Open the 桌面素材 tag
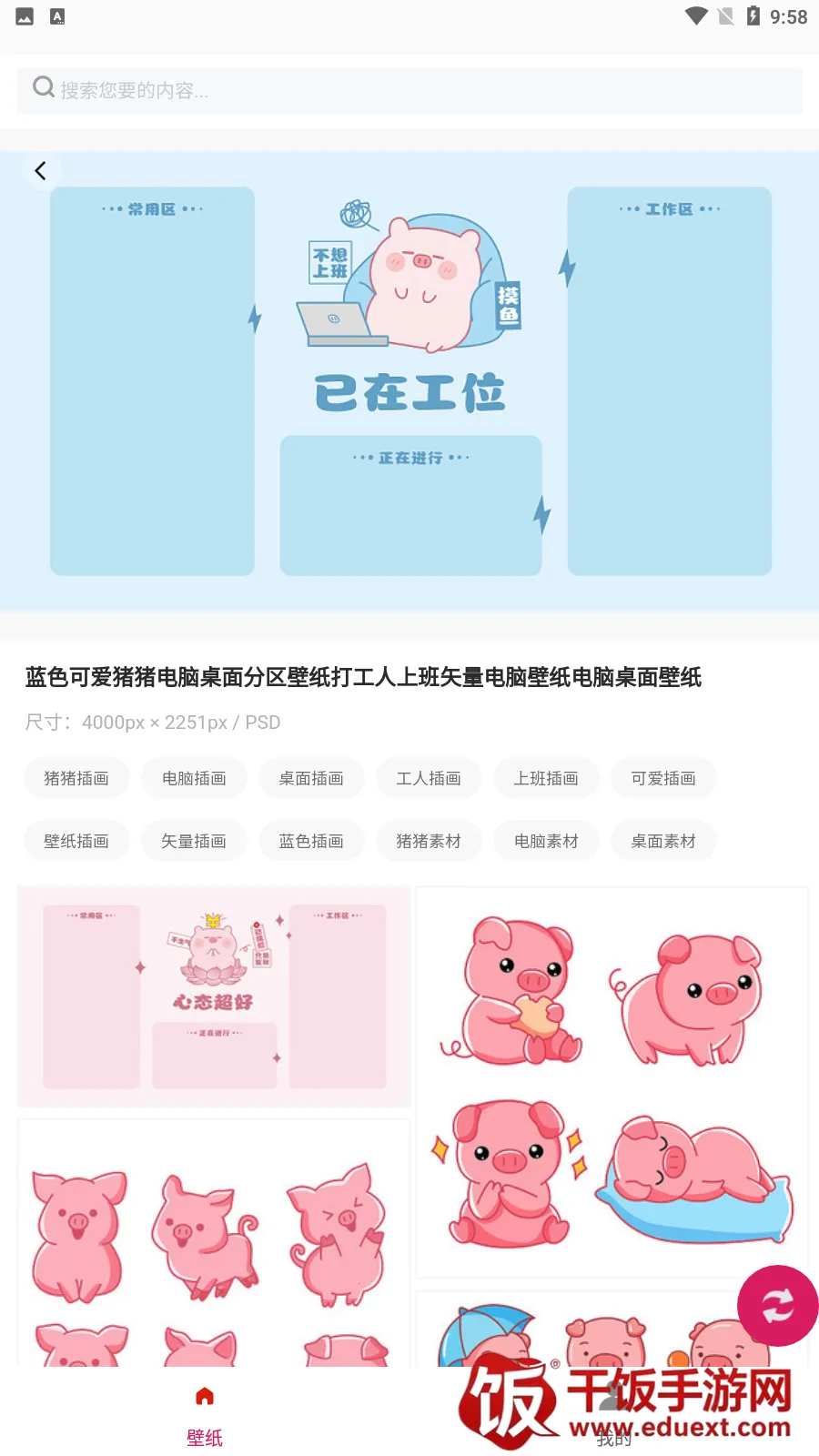 [x=663, y=841]
